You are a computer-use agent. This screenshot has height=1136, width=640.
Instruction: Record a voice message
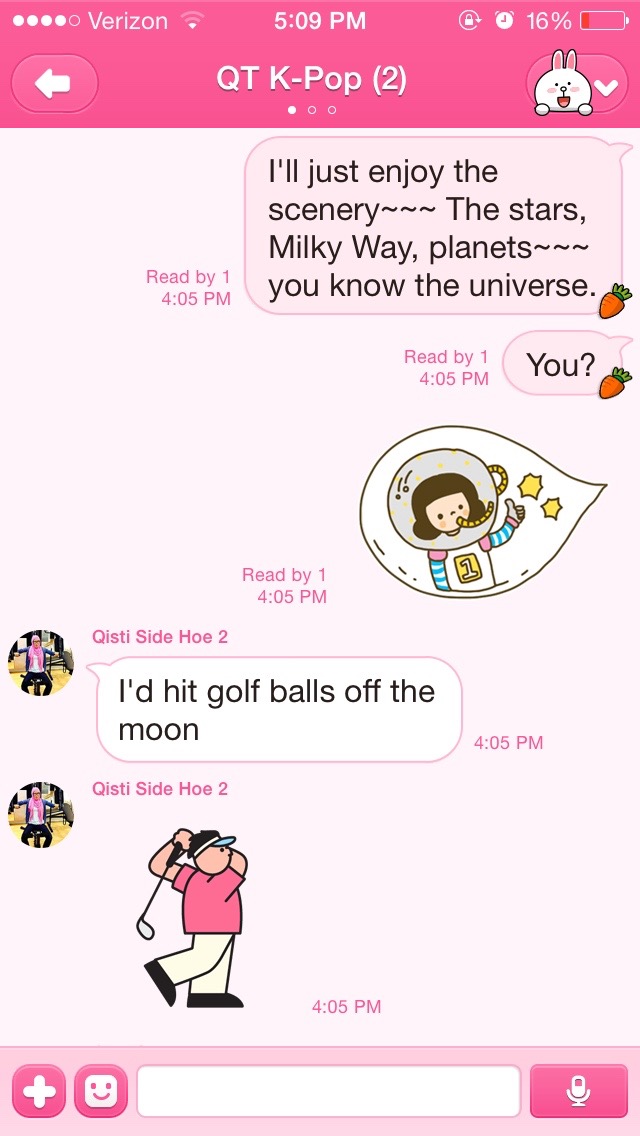[x=578, y=1091]
